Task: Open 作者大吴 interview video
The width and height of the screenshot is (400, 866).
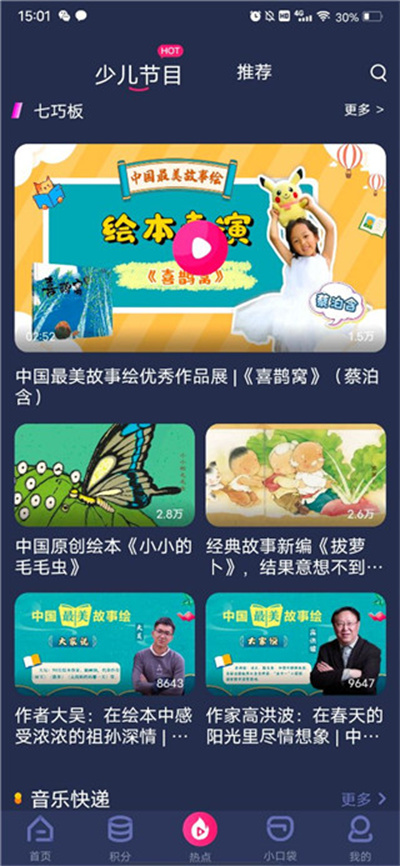Action: (x=104, y=644)
